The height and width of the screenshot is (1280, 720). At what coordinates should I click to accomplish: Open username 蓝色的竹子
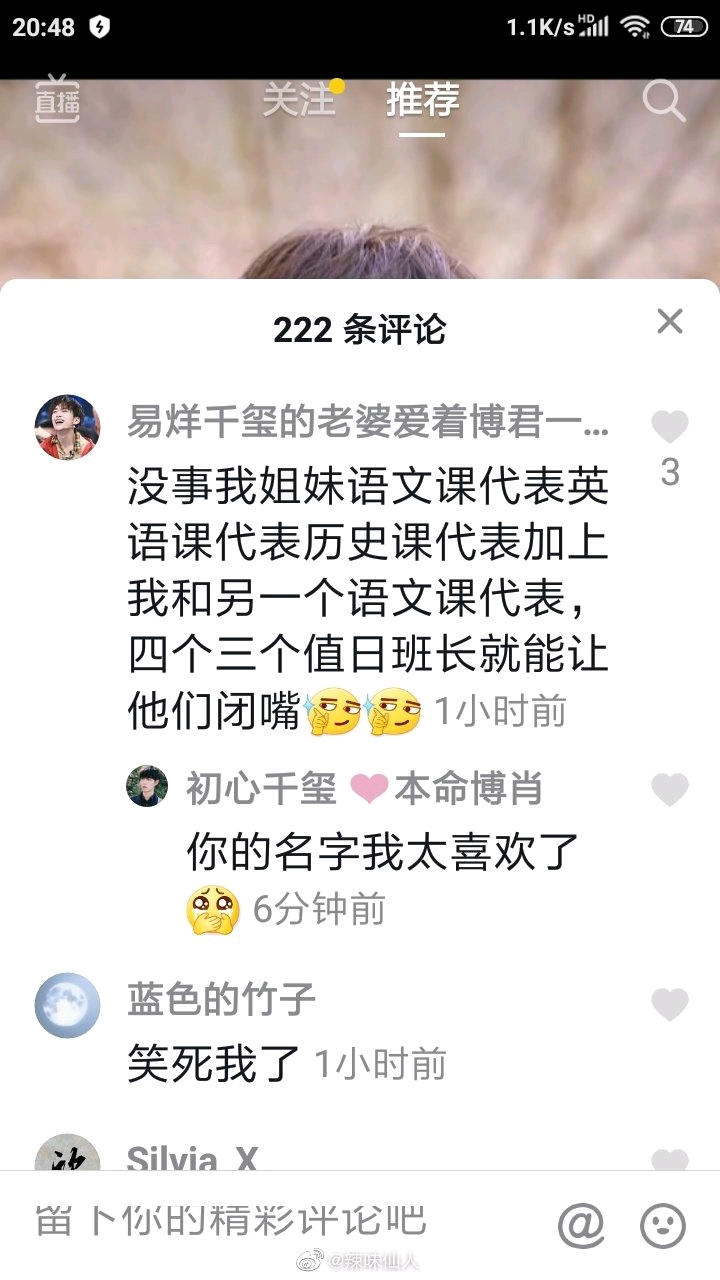(221, 999)
